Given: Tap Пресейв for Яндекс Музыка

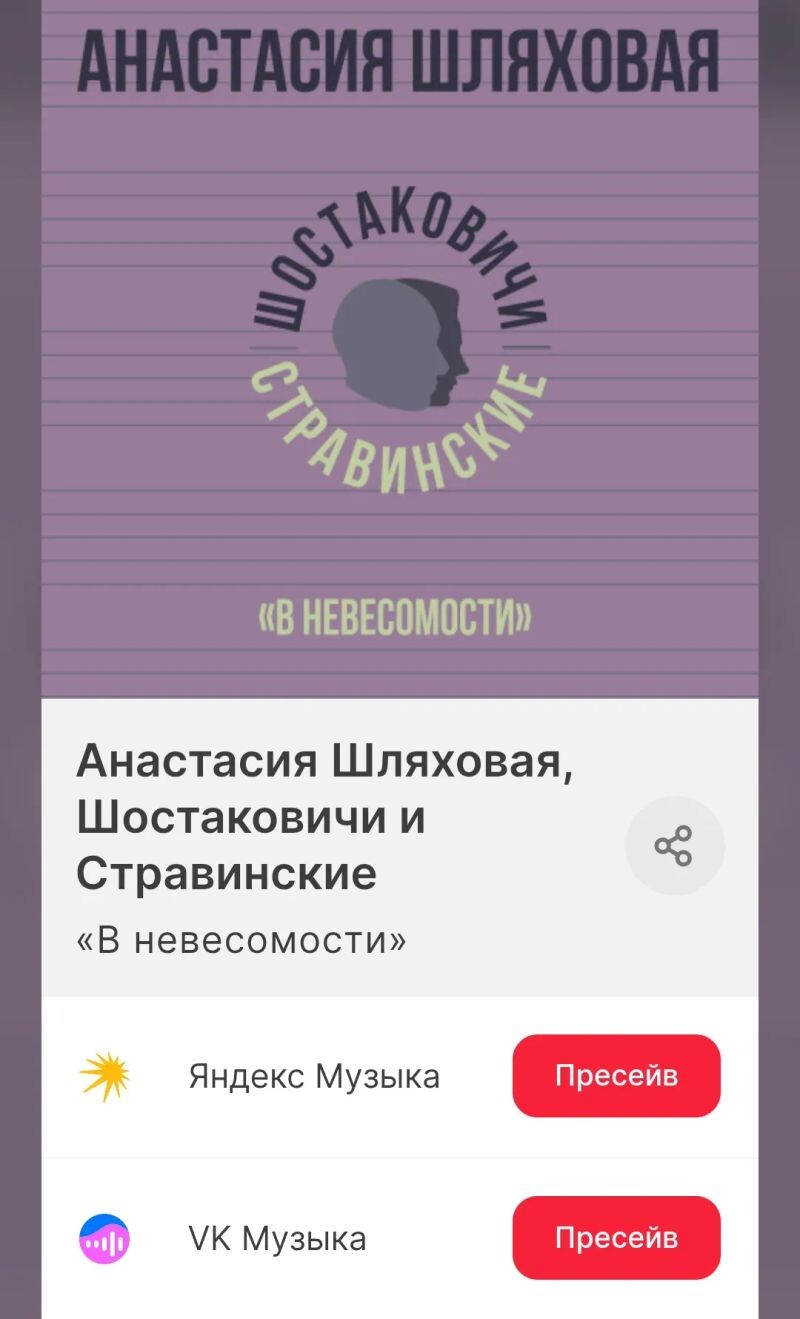Looking at the screenshot, I should (x=616, y=1076).
